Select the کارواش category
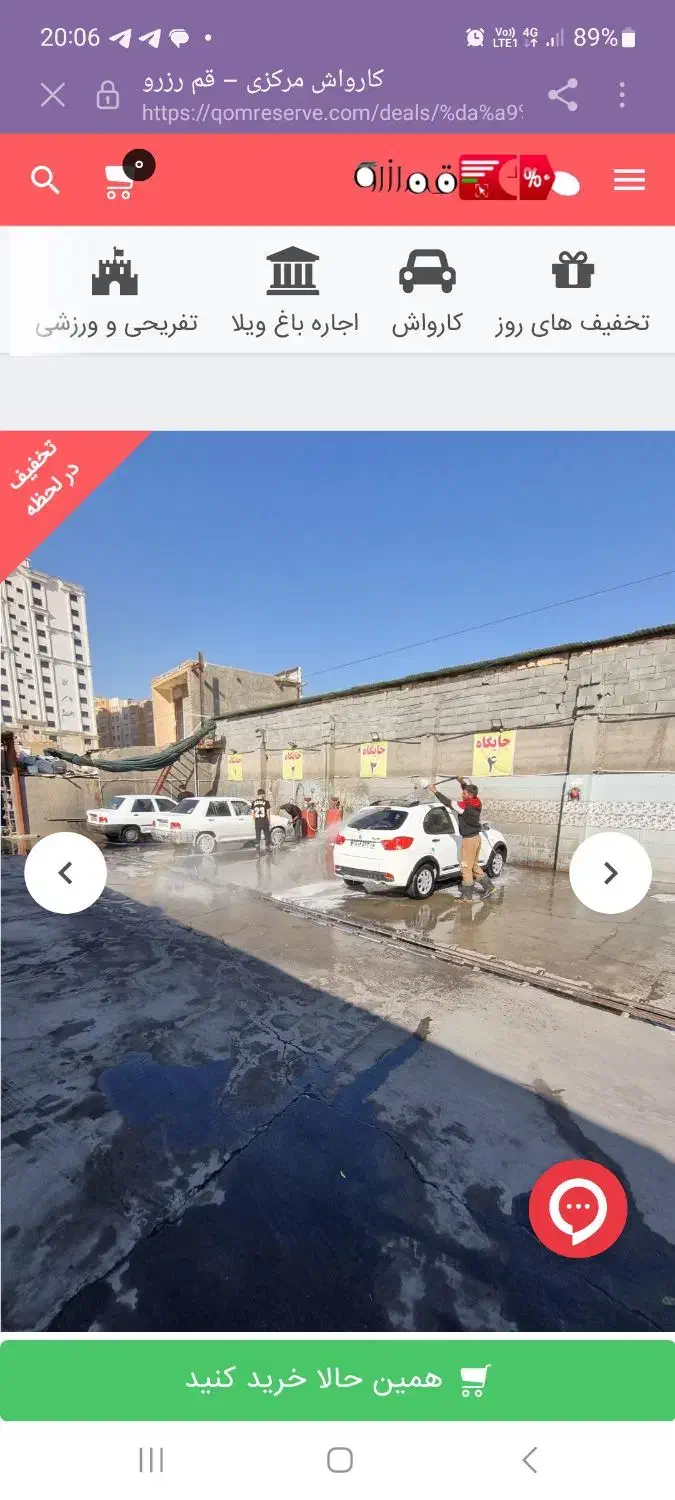Screen dimensions: 675x1500 coord(427,292)
